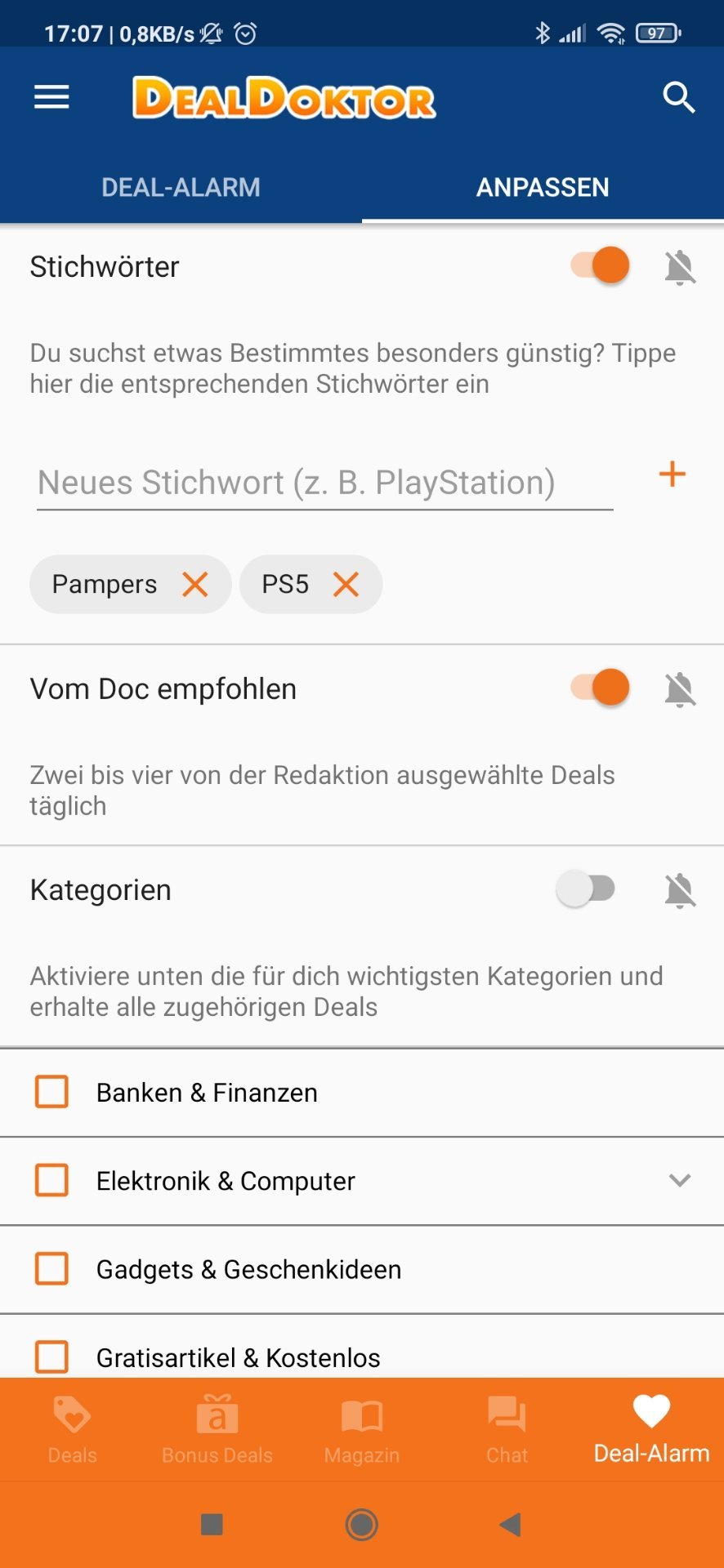
Task: Tap the bell beside Vom Doc empfohlen
Action: pos(680,689)
